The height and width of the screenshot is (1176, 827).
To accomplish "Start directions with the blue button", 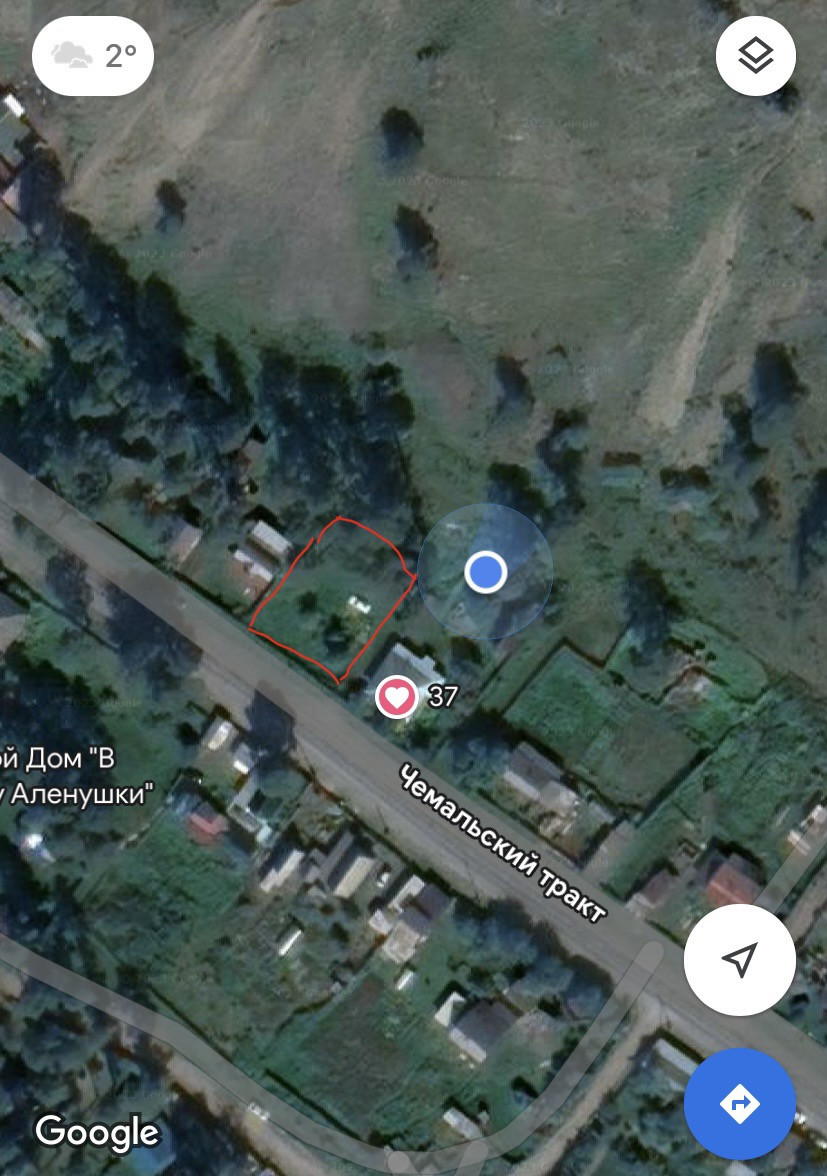I will [739, 1104].
